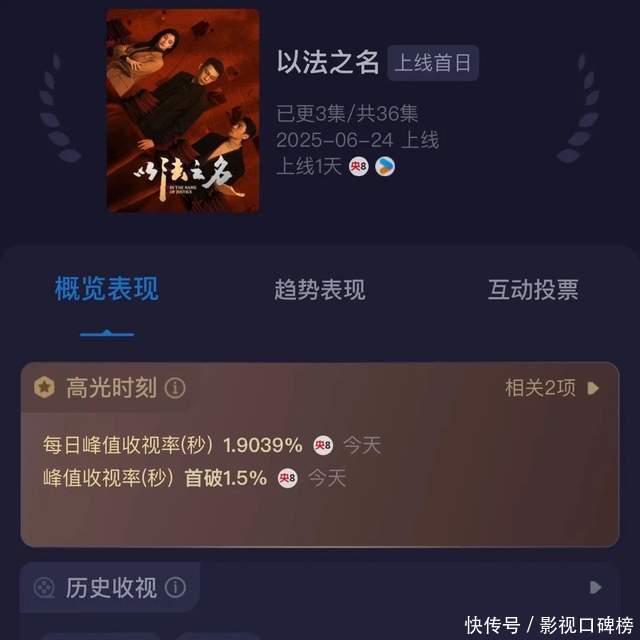Switch to the 概览表现 tab
Image resolution: width=640 pixels, height=640 pixels.
[x=106, y=290]
